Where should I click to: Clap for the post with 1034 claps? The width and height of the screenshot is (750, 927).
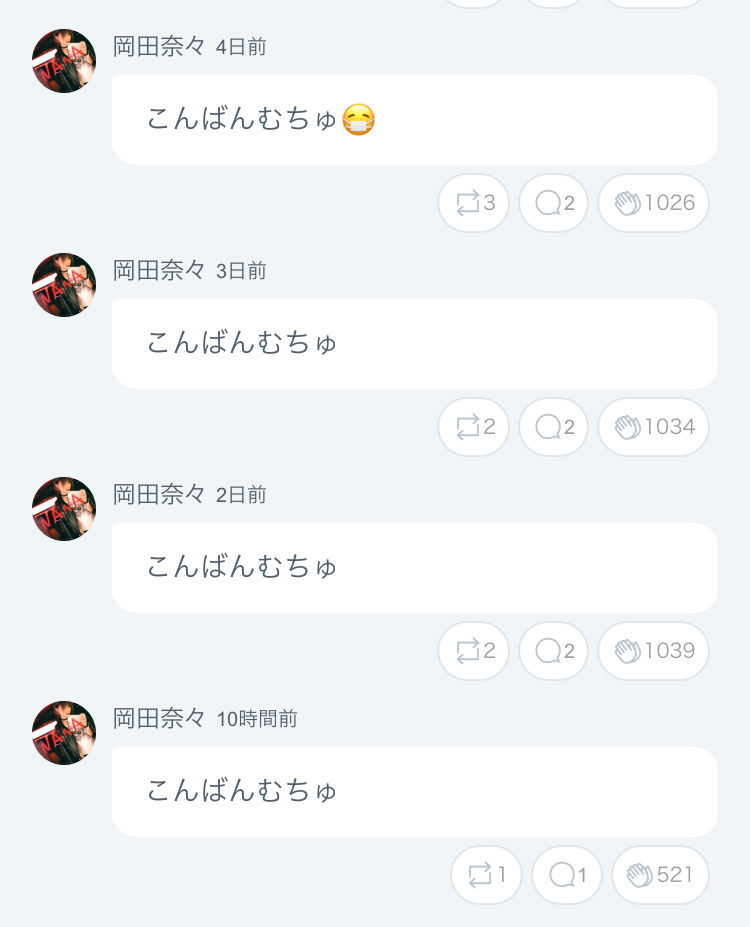click(x=653, y=427)
